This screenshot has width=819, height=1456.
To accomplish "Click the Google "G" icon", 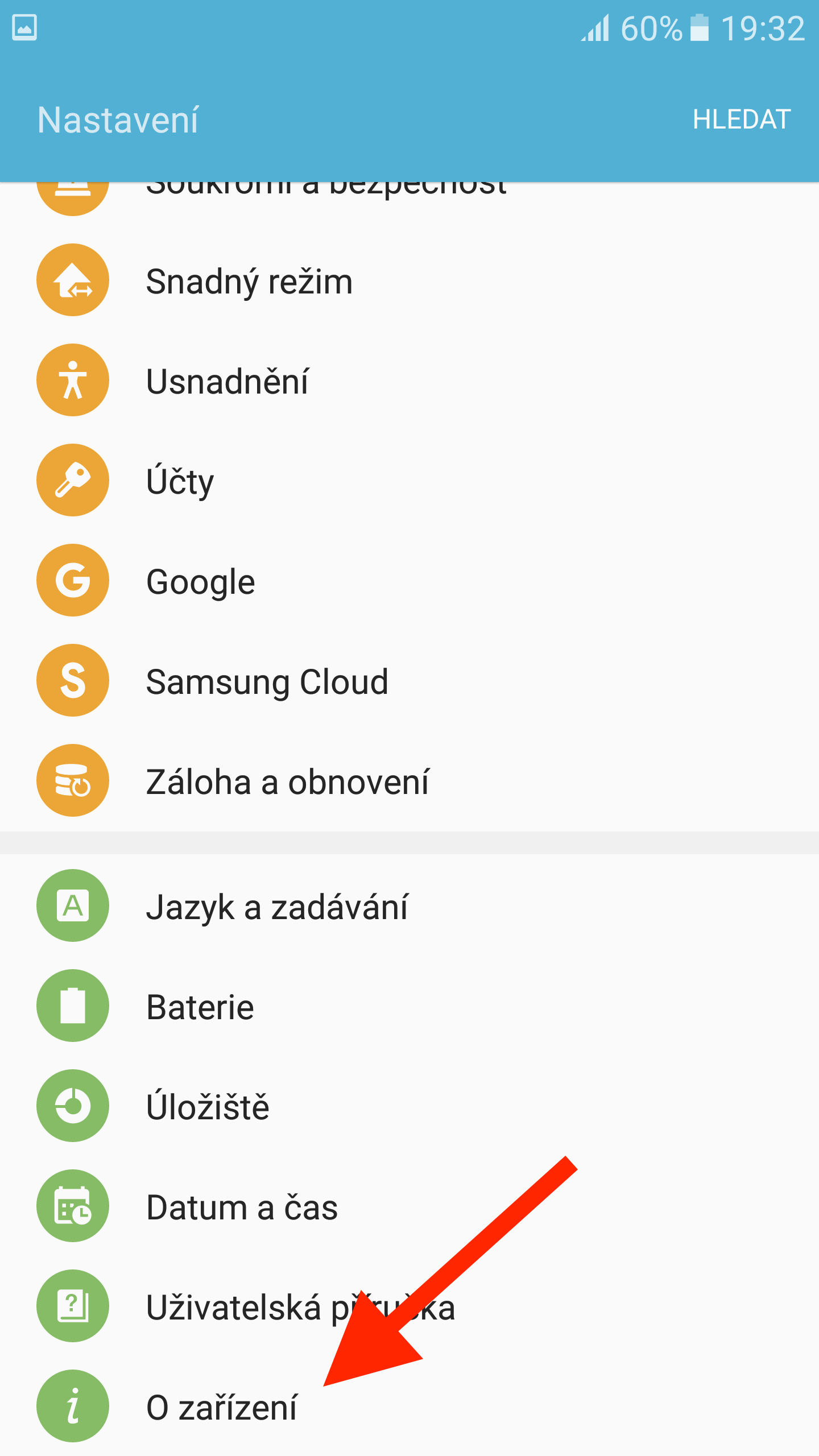I will point(72,580).
